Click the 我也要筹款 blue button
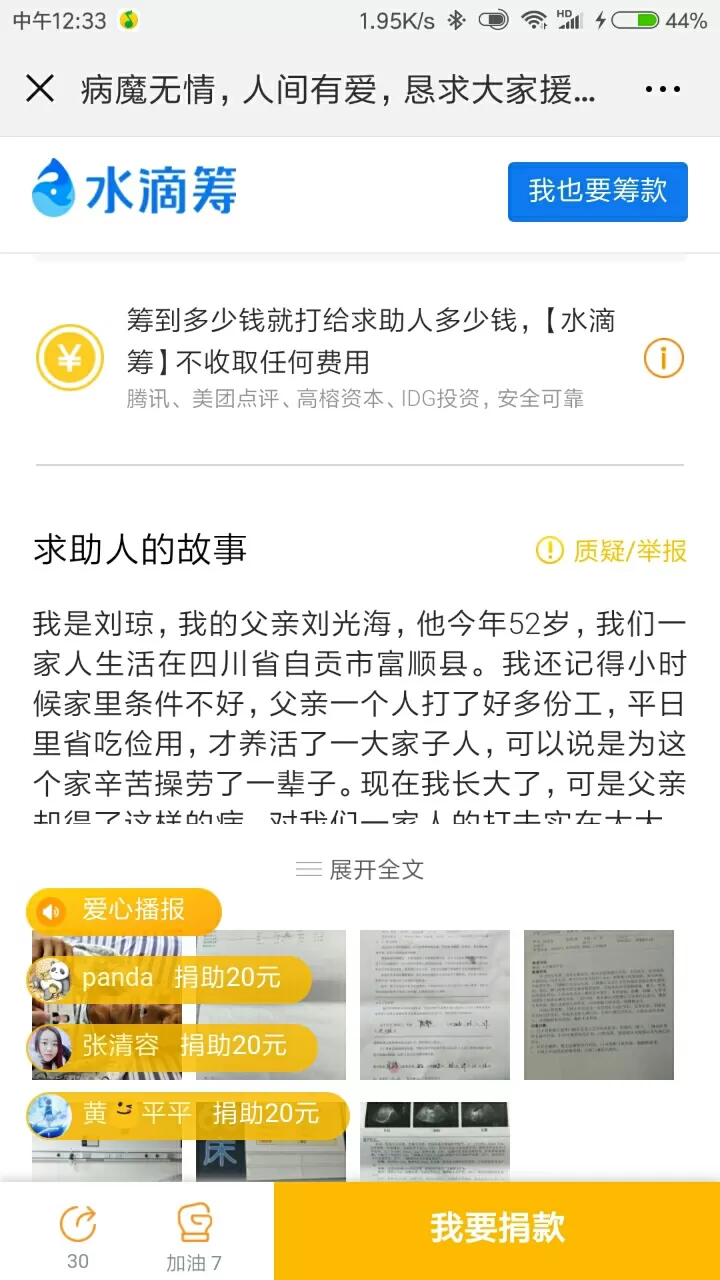Screen dimensions: 720x1280 597,192
